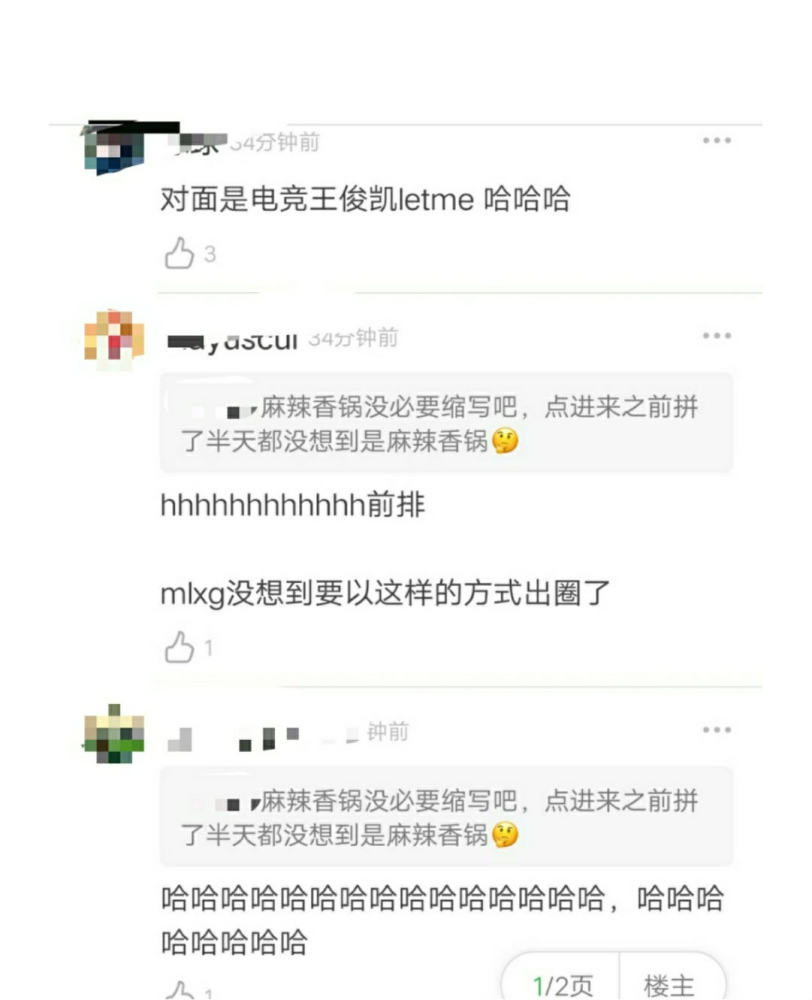Open more options for the 哈哈哈 comment
The height and width of the screenshot is (1000, 812).
click(x=716, y=730)
